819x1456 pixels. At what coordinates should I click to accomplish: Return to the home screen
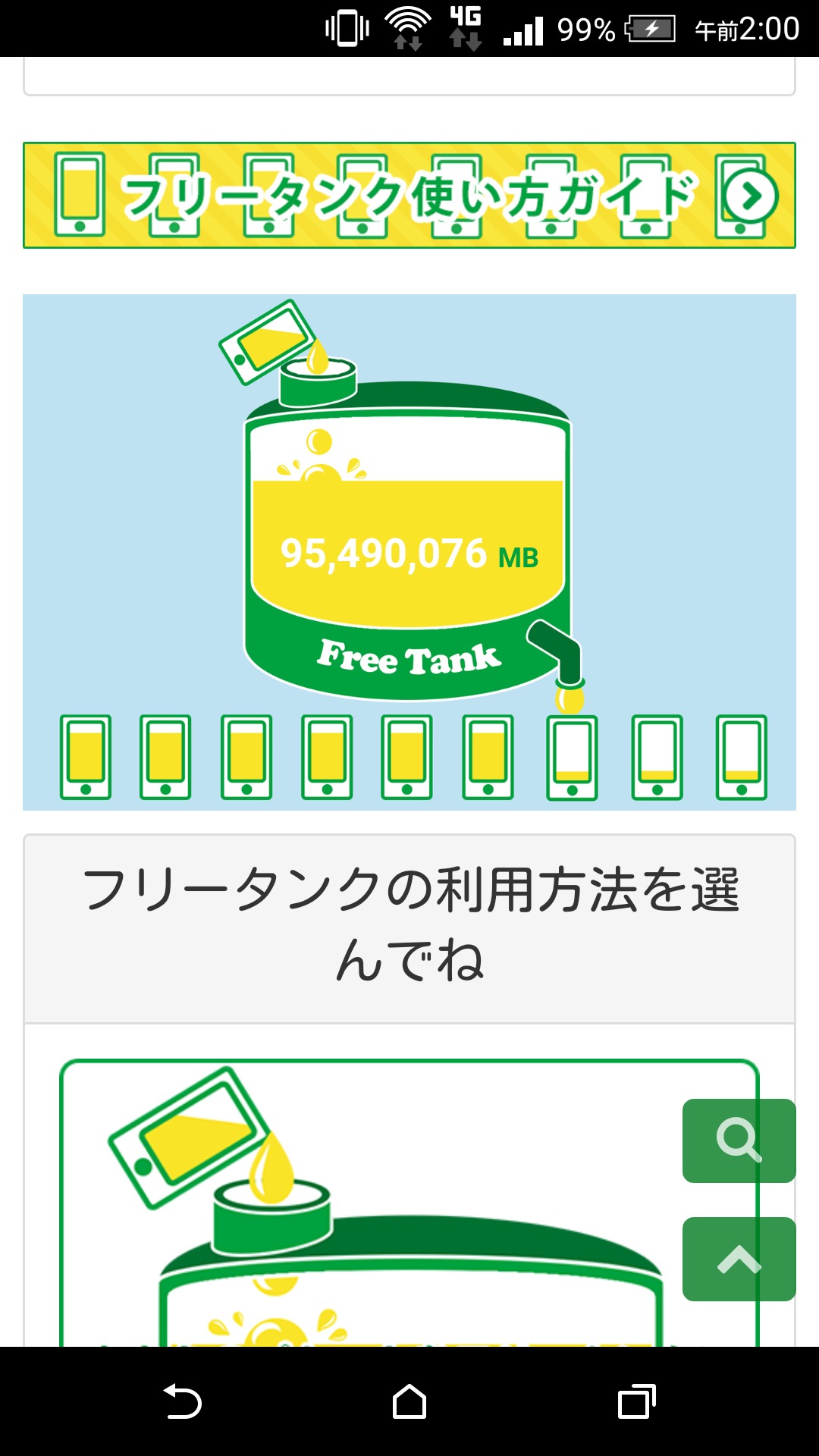(x=409, y=1401)
